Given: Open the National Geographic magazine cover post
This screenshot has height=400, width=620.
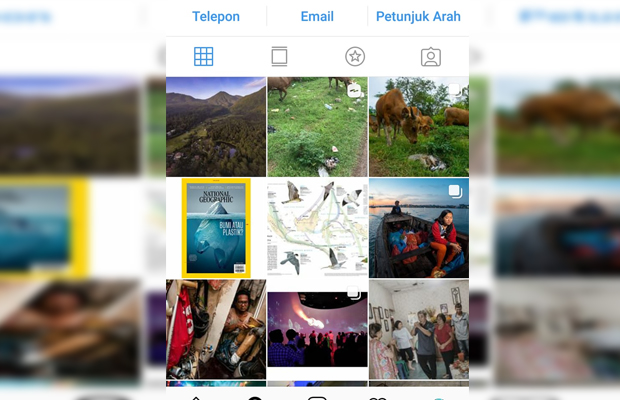Looking at the screenshot, I should click(216, 227).
